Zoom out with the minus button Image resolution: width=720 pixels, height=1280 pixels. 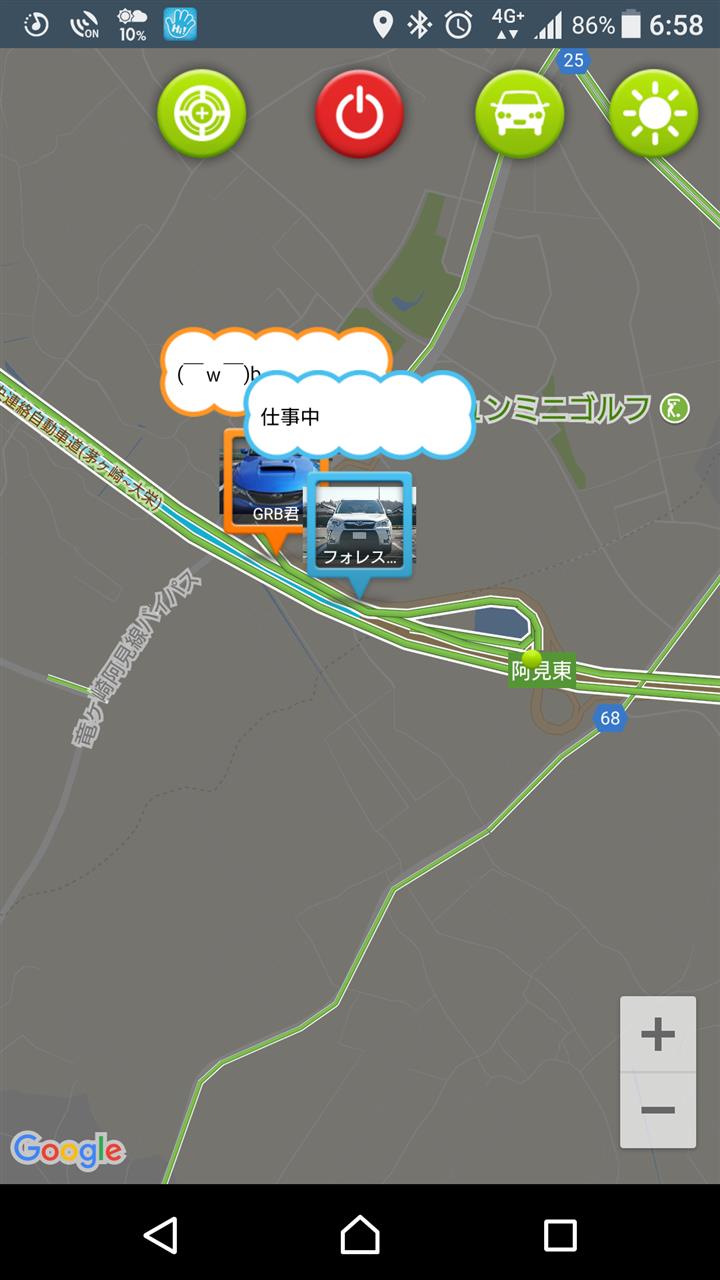click(x=657, y=1110)
